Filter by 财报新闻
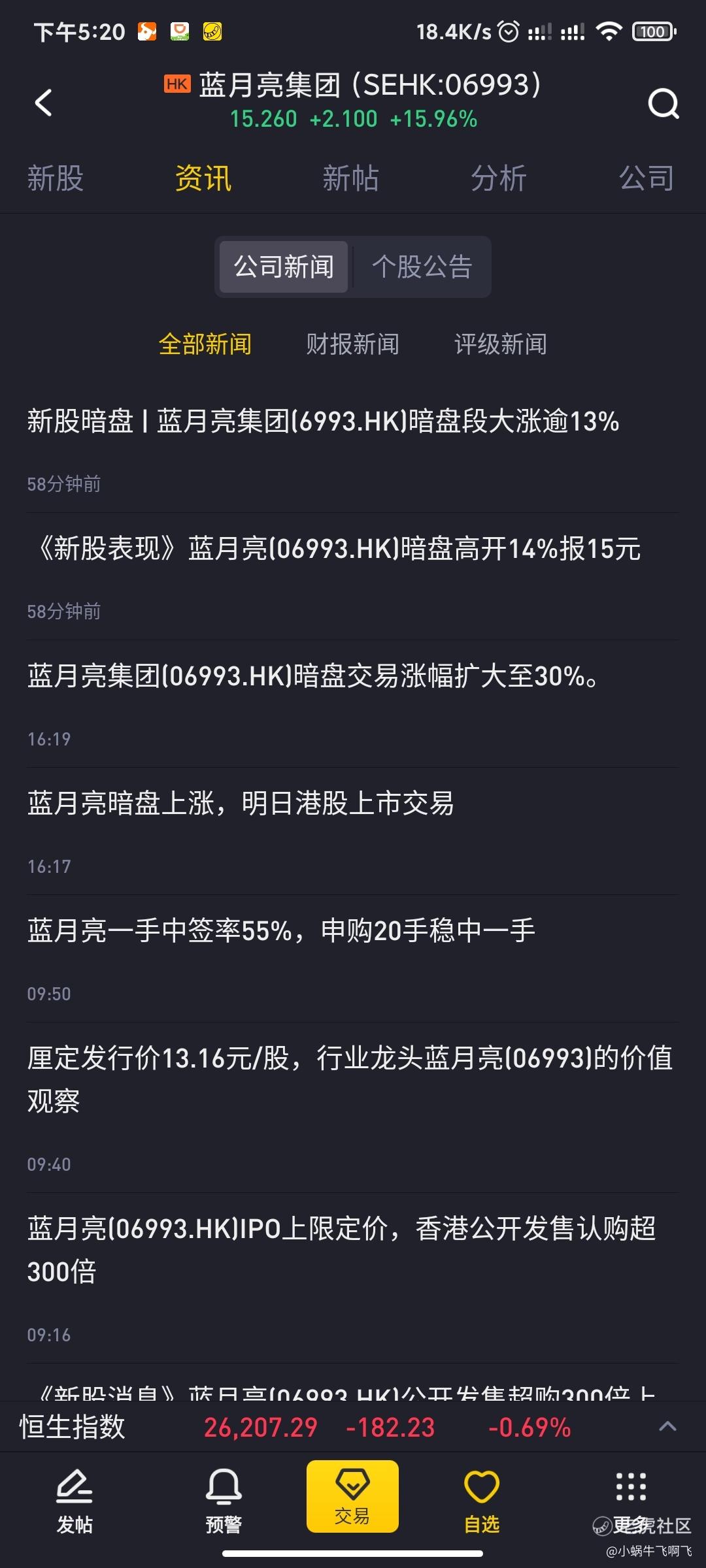 click(x=353, y=344)
